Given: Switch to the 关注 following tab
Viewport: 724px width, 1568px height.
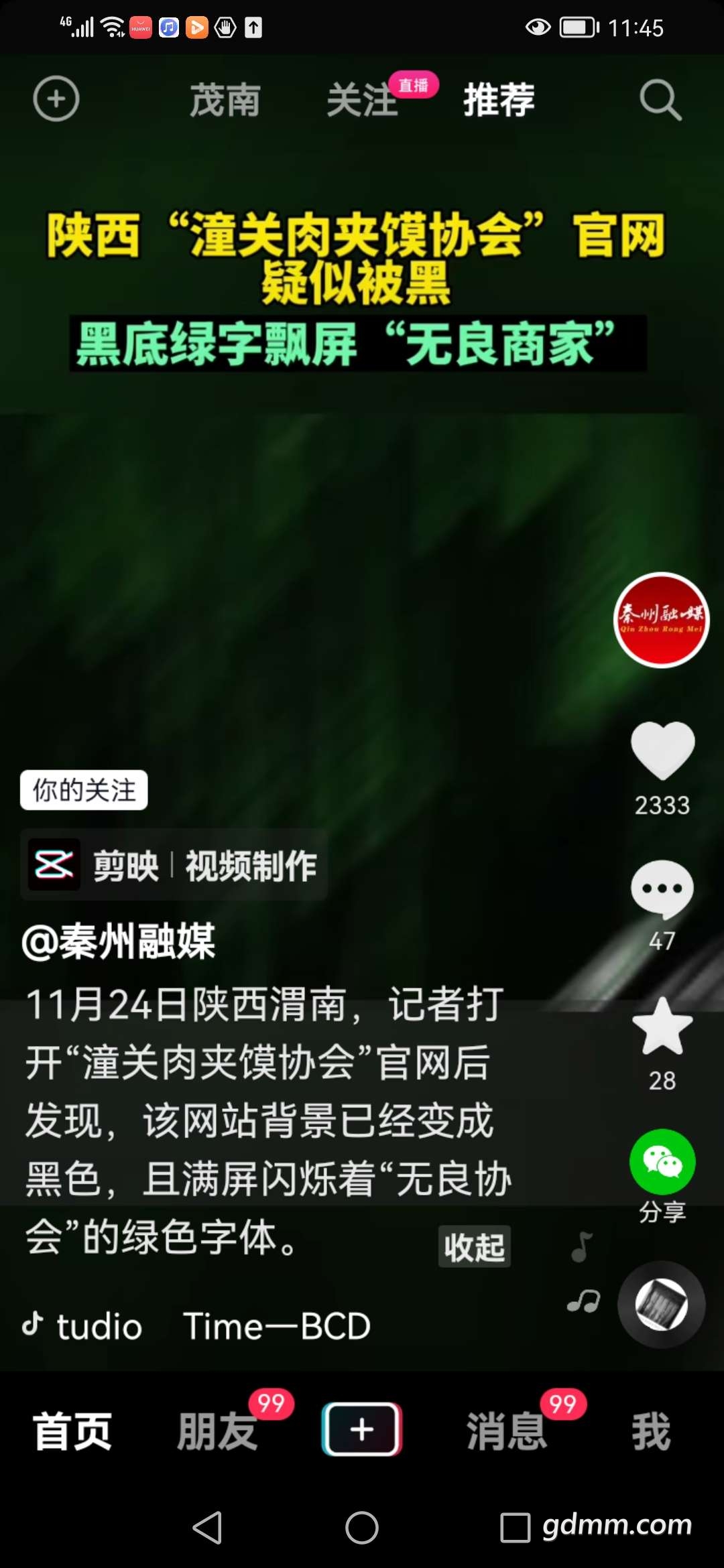Looking at the screenshot, I should 362,101.
